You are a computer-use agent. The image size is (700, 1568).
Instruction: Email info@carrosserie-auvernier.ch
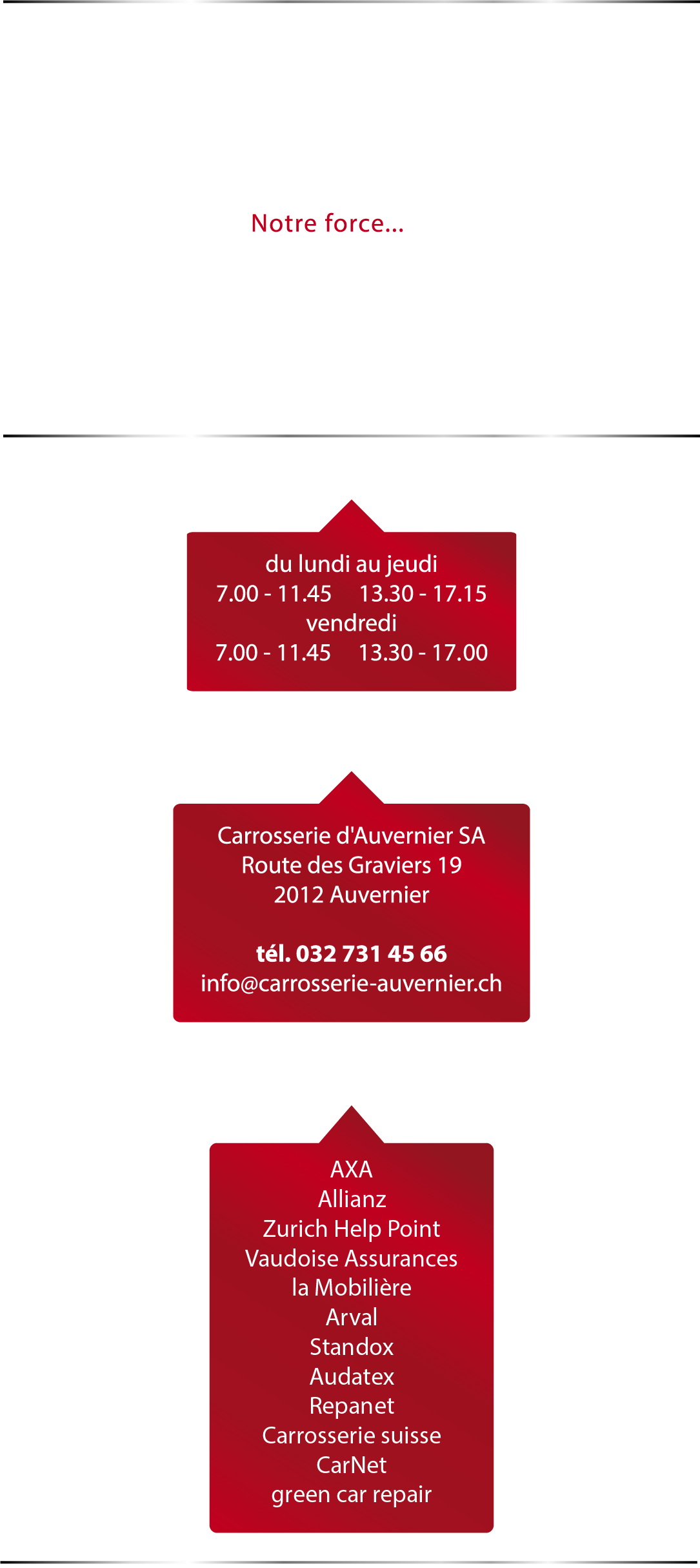click(351, 983)
